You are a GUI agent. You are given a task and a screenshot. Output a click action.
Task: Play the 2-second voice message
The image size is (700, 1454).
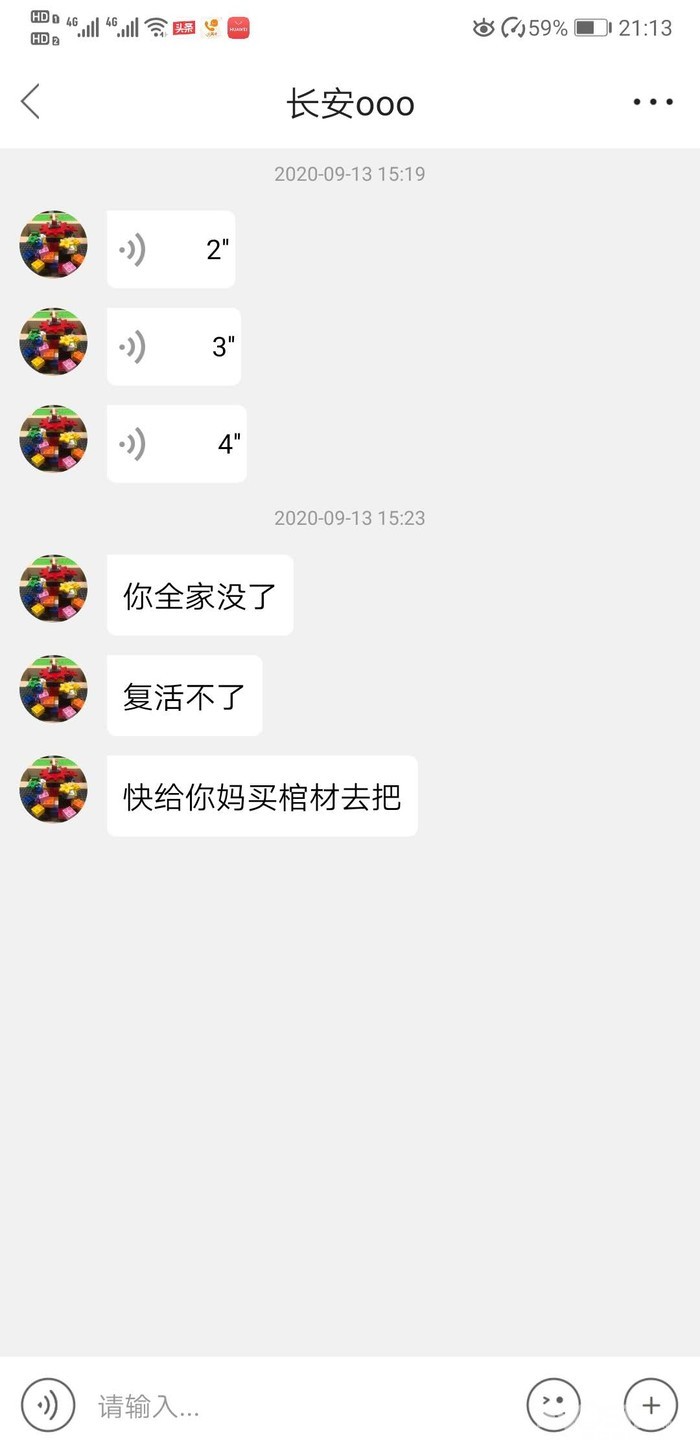171,249
